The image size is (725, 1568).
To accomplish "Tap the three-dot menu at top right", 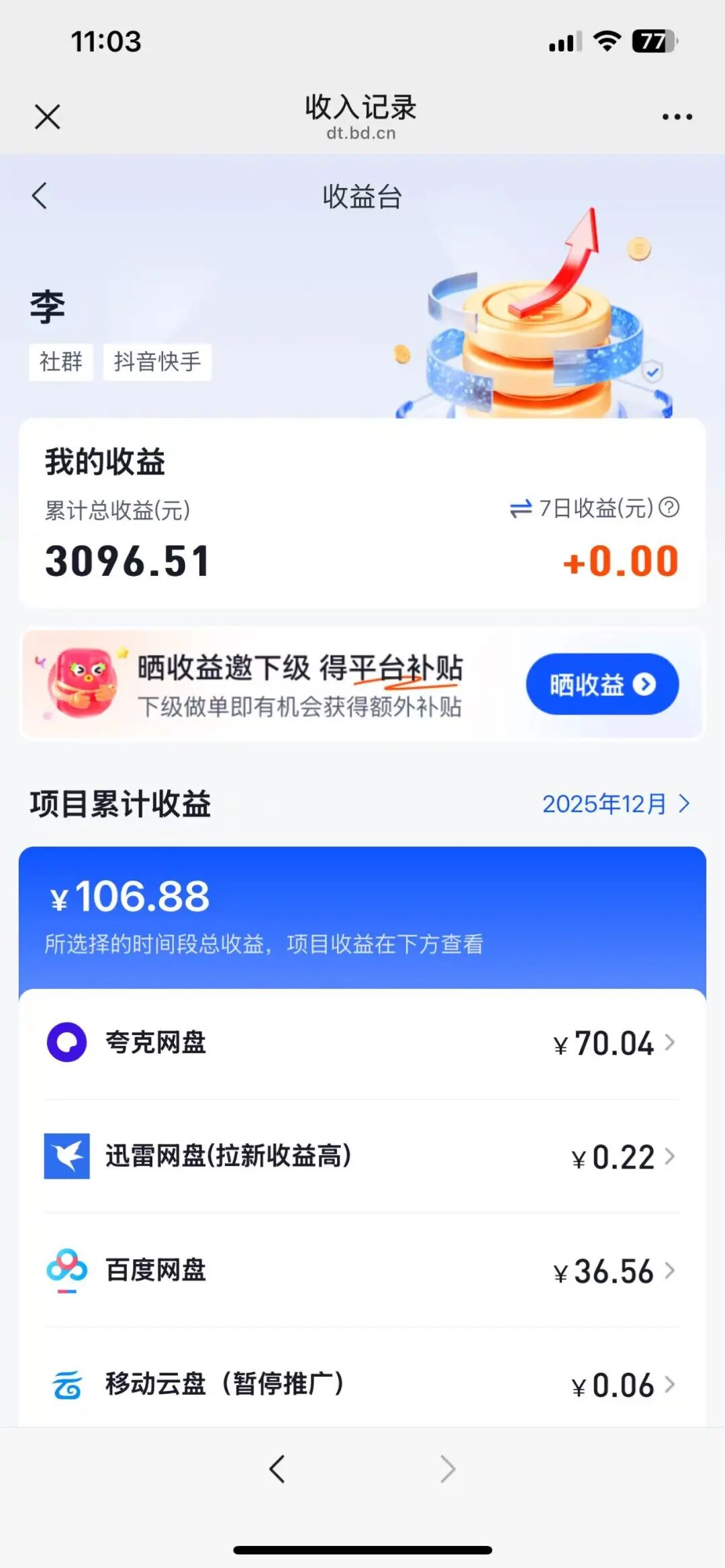I will pos(676,115).
